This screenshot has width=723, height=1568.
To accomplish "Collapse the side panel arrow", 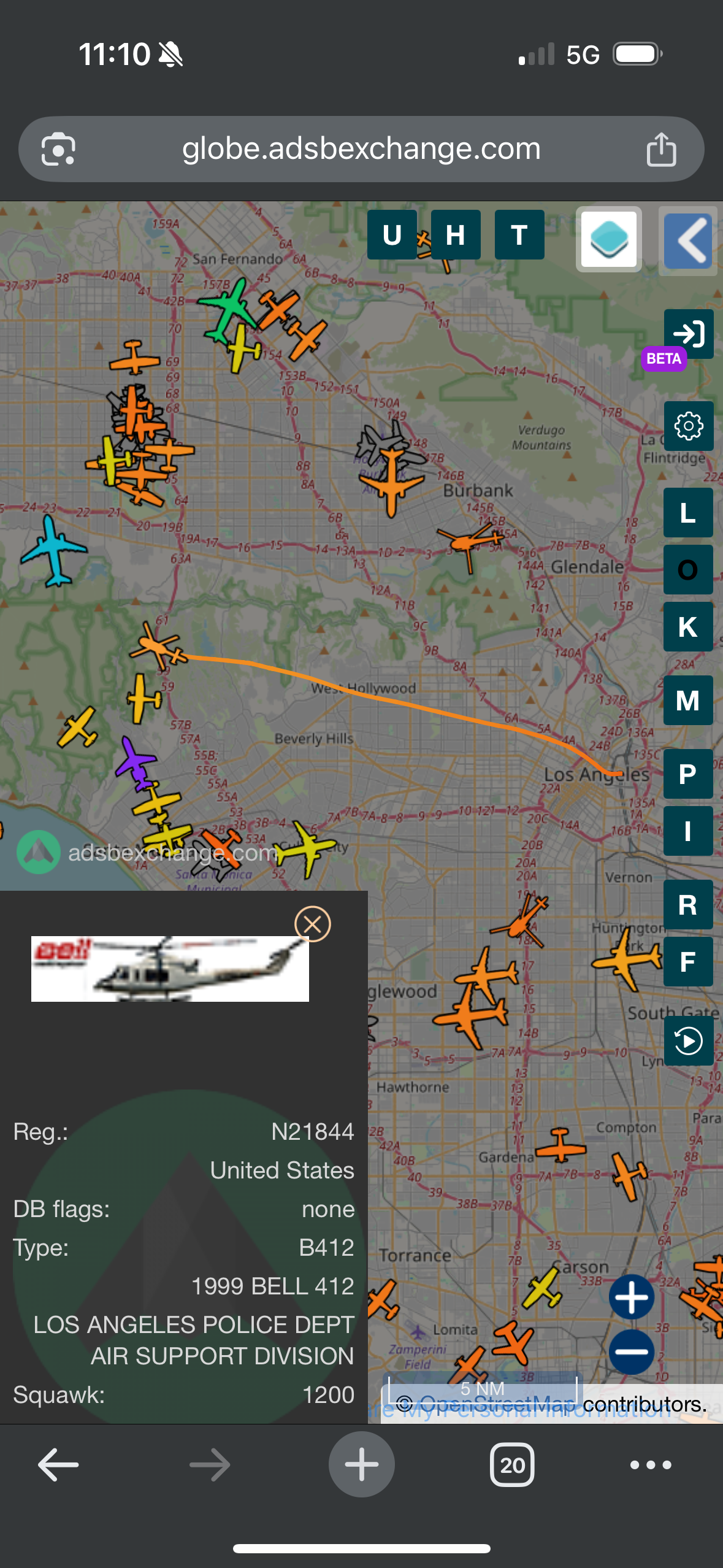I will 688,240.
